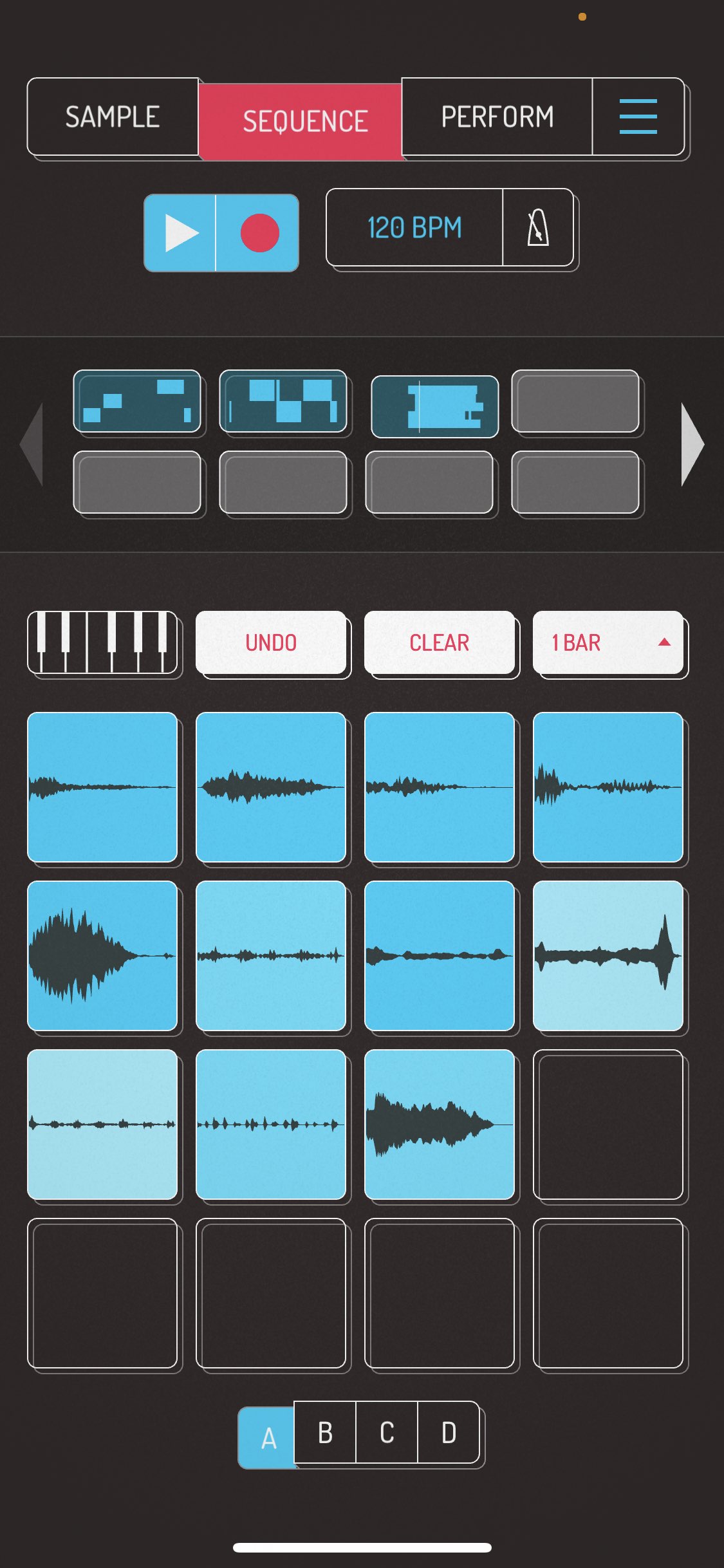Open the hamburger menu
724x1568 pixels.
[638, 117]
